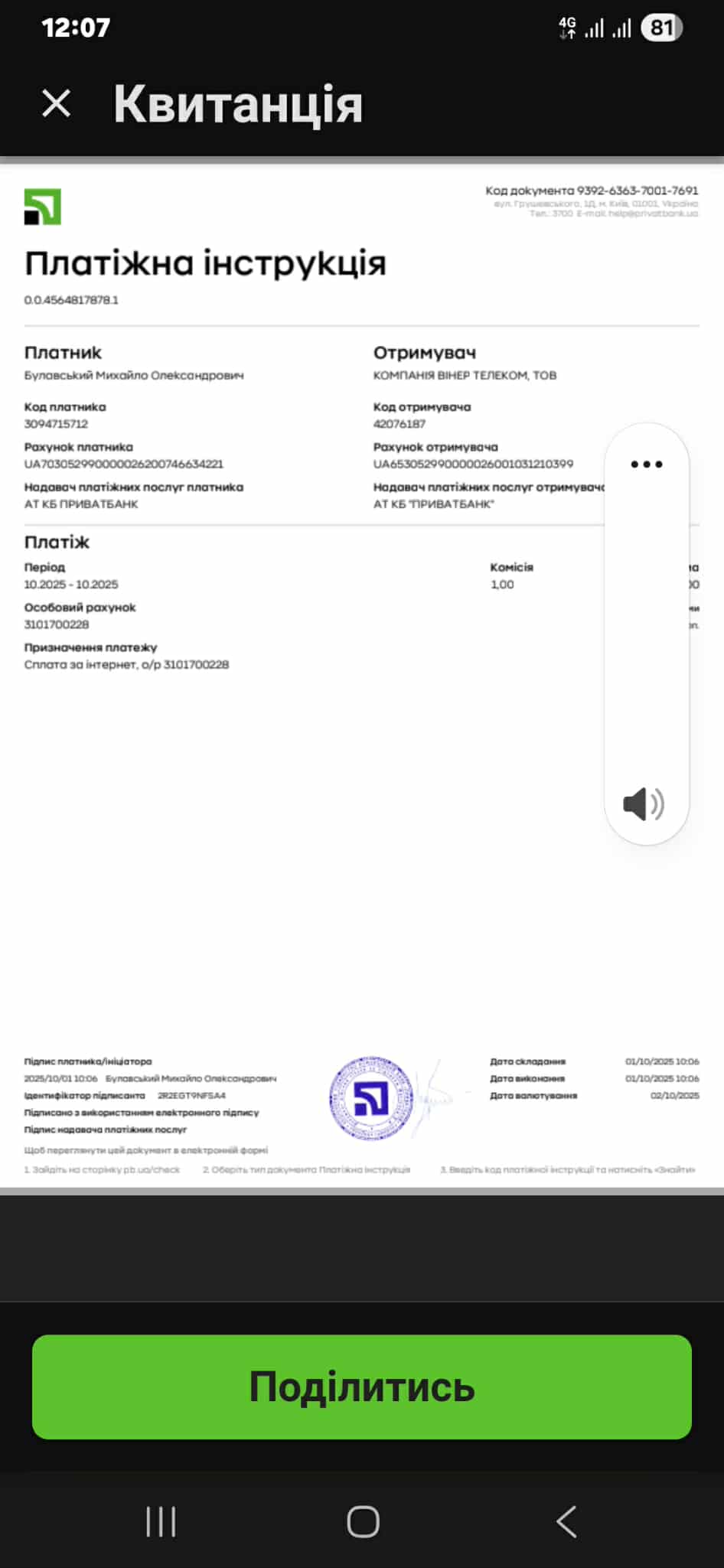
Task: Open the three-dot floating menu
Action: [647, 465]
